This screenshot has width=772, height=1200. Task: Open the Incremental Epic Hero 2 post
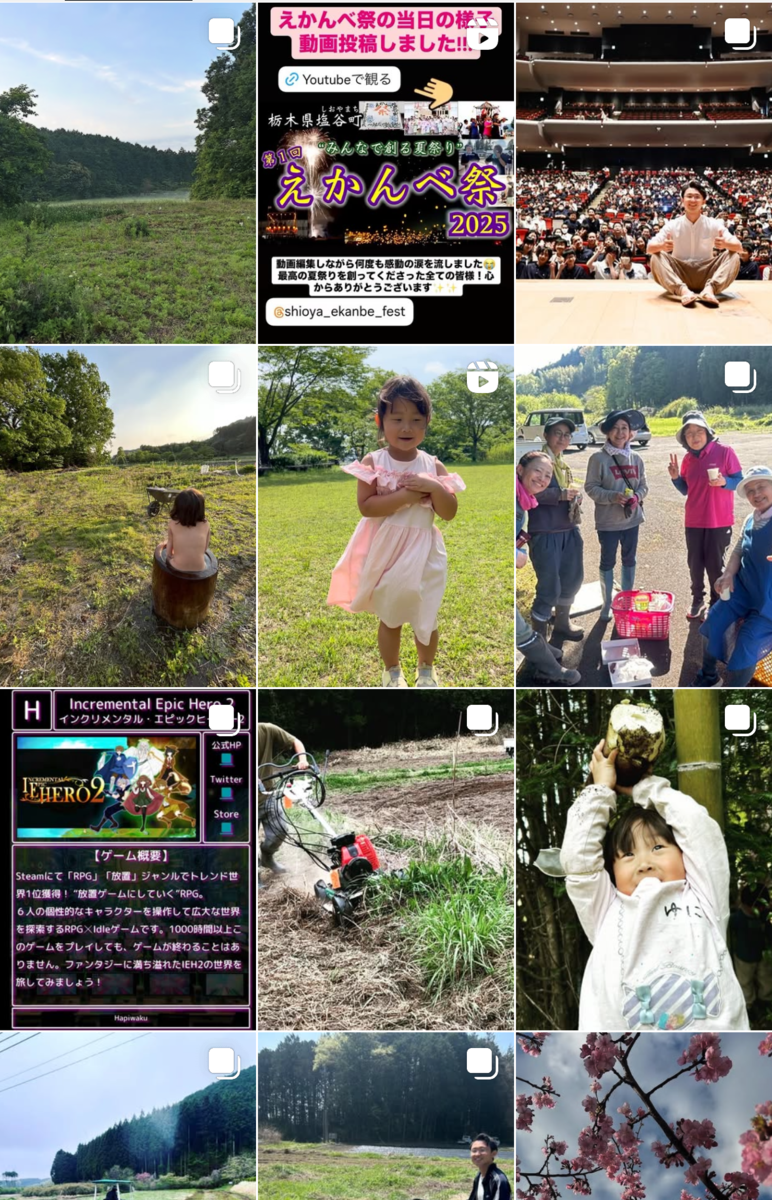[x=128, y=860]
